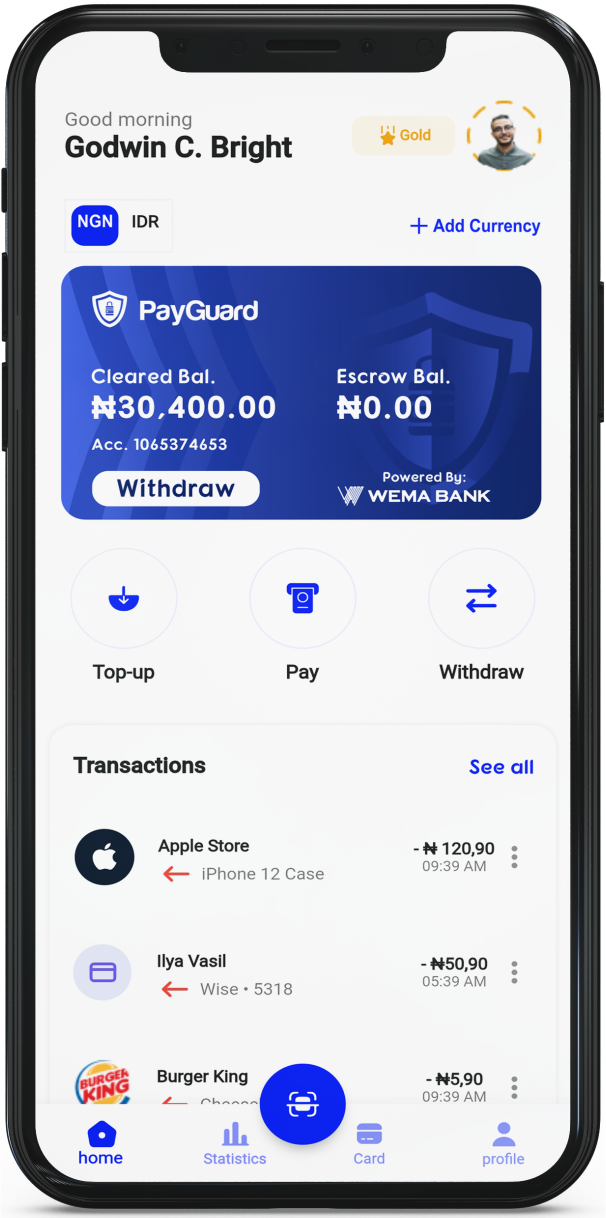Select the NGN currency tab
The image size is (606, 1218).
click(x=95, y=223)
